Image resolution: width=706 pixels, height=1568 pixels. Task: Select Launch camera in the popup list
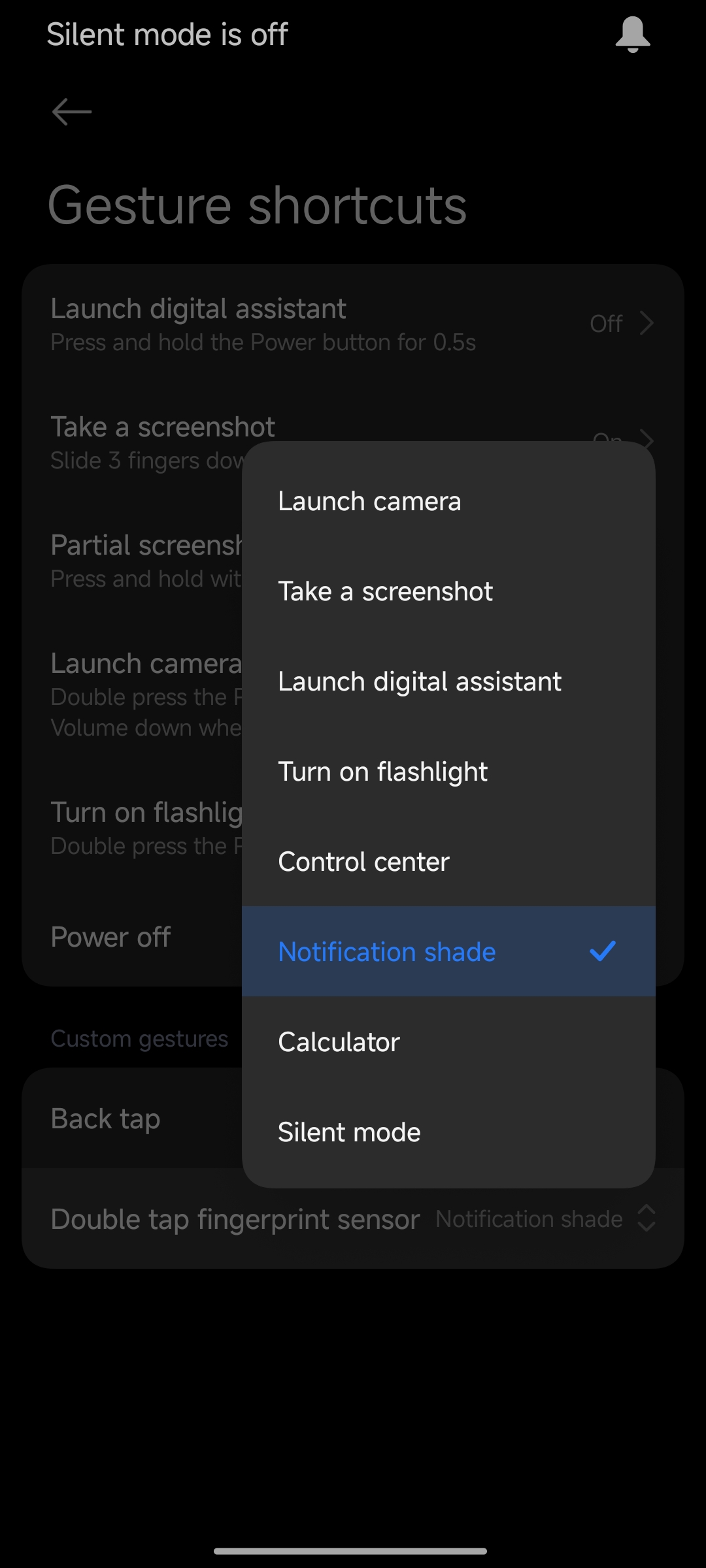point(448,501)
